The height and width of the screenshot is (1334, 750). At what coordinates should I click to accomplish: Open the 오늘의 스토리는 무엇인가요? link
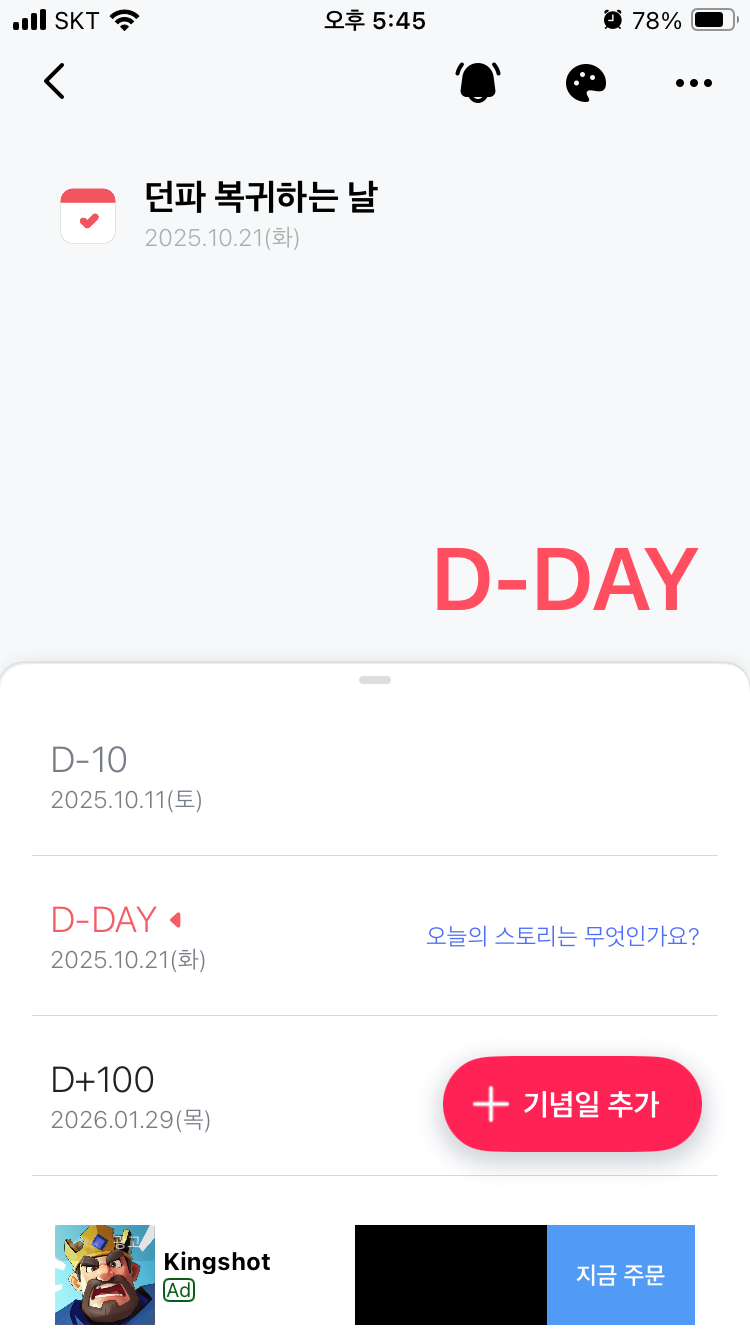coord(562,937)
